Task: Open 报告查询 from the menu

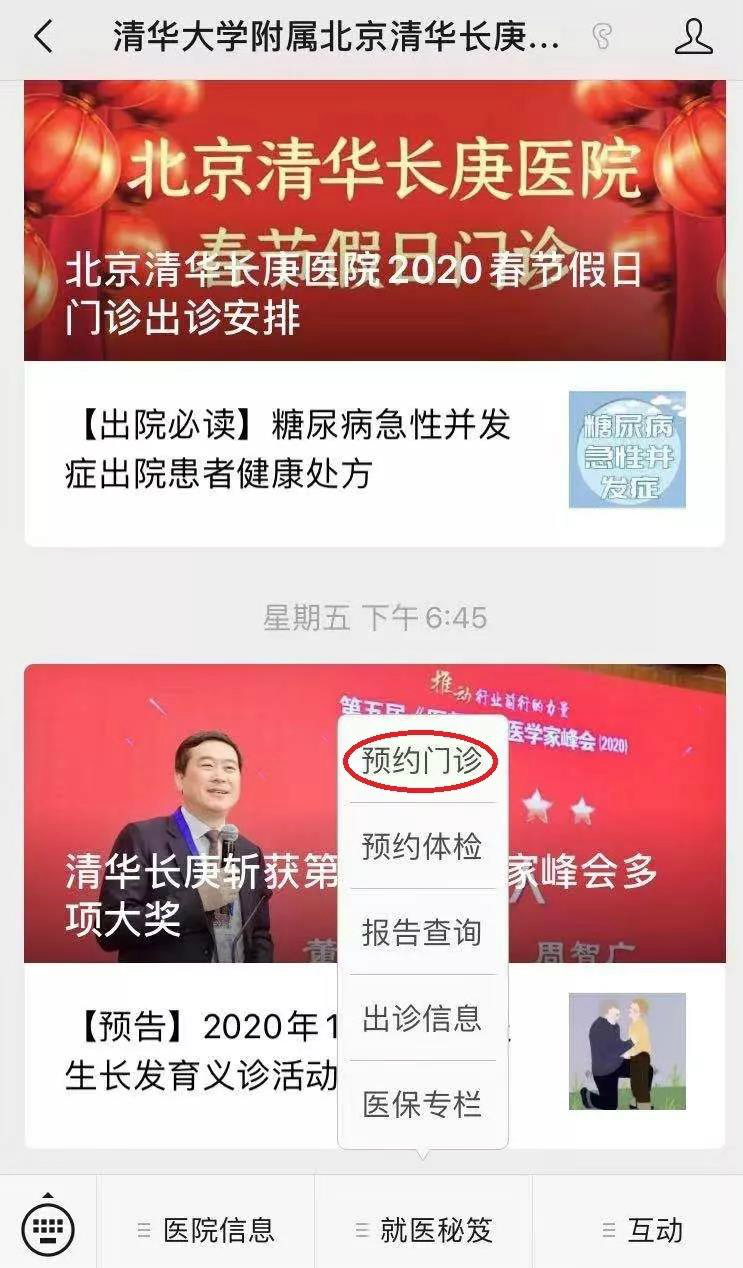Action: [x=422, y=932]
